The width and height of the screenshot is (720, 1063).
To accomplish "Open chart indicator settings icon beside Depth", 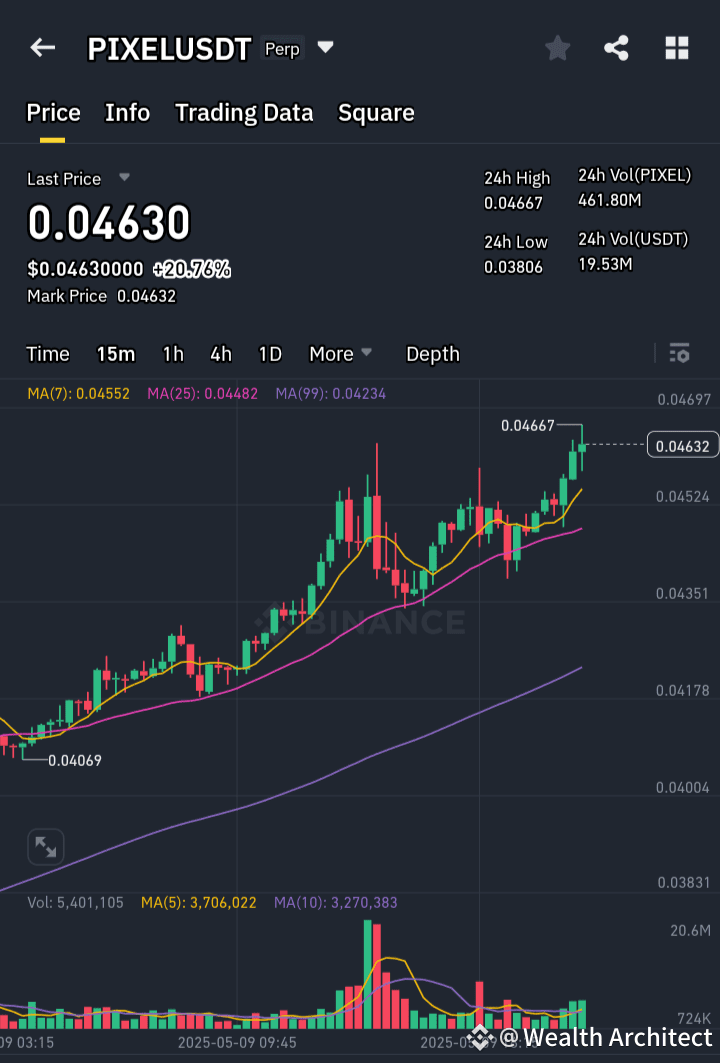I will [x=679, y=353].
